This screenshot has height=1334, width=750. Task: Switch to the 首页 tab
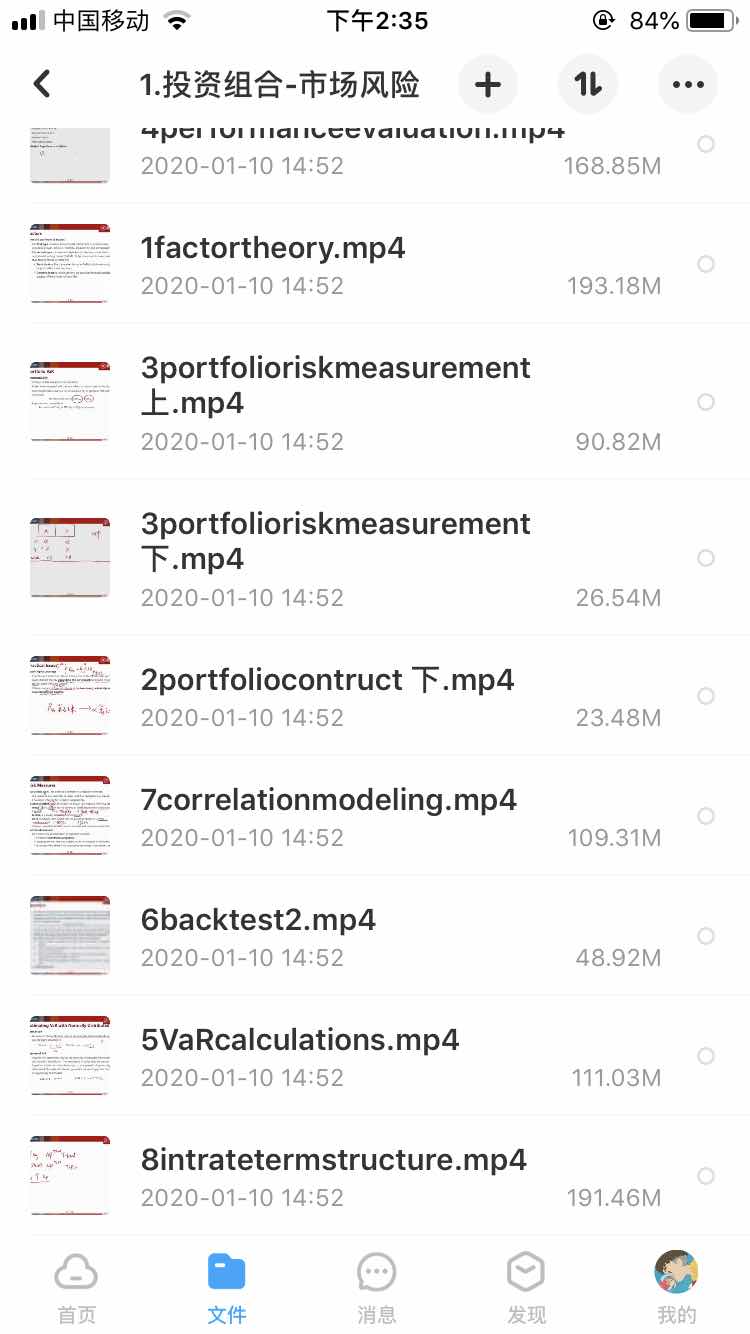[x=76, y=1288]
